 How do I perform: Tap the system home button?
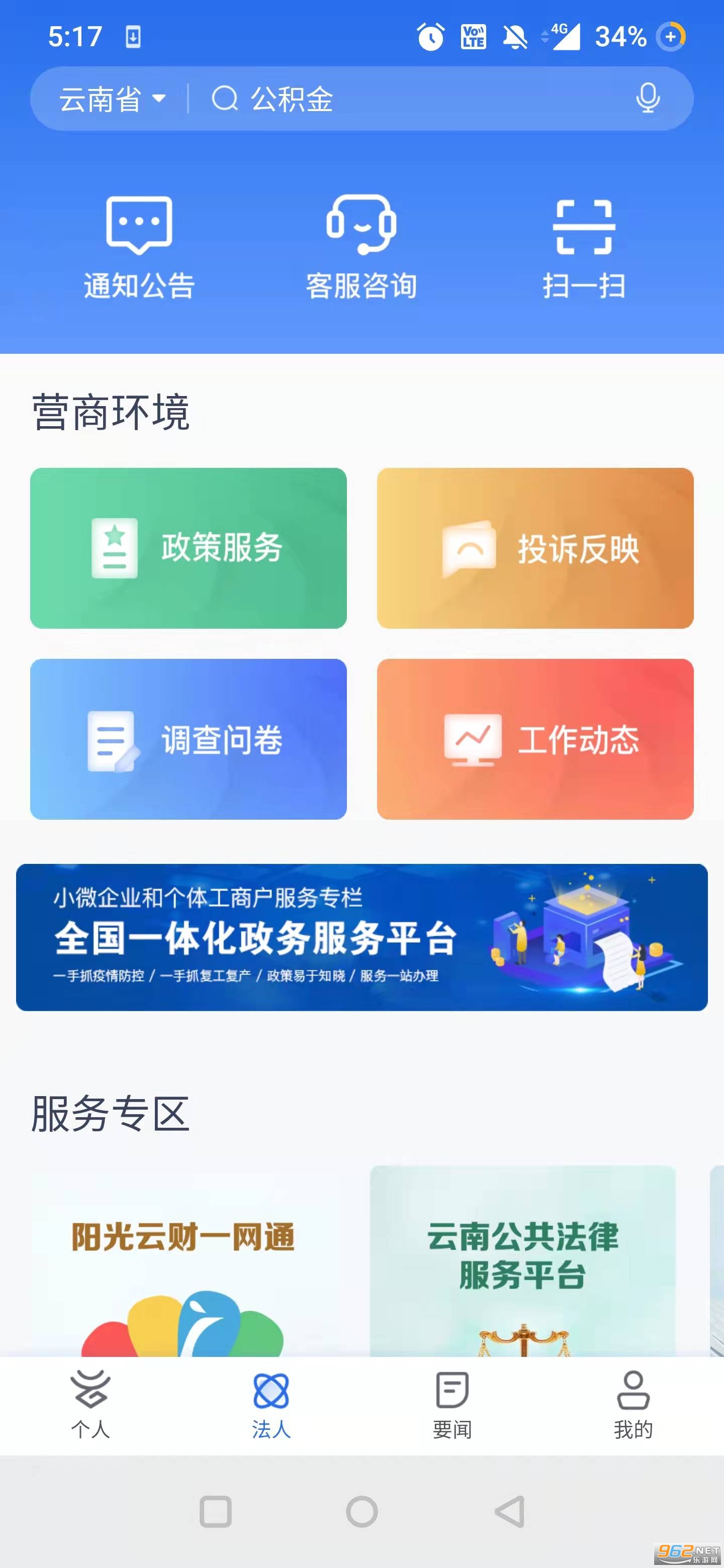(x=361, y=1511)
